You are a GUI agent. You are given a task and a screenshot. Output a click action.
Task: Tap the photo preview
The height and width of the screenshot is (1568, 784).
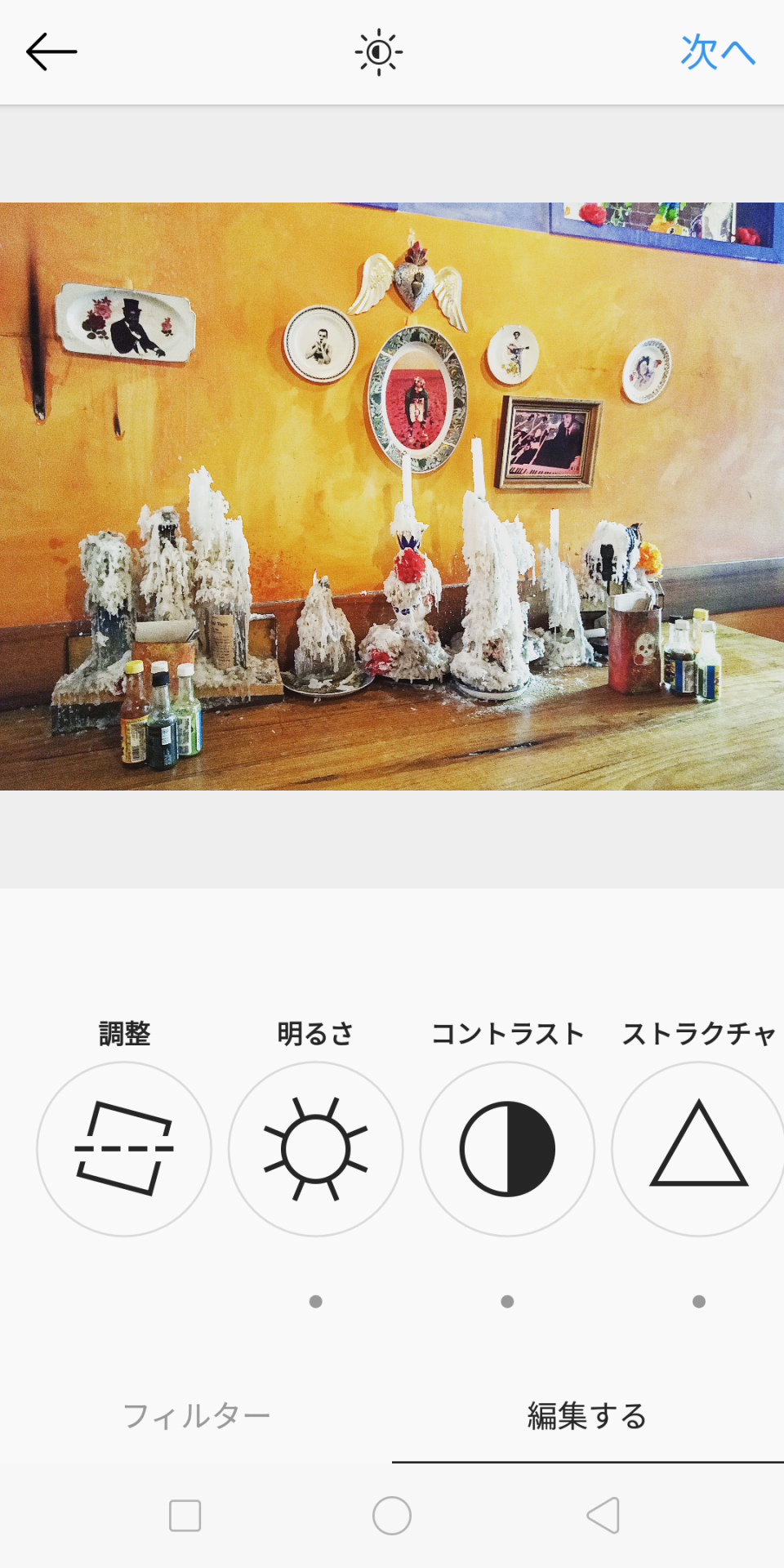tap(392, 497)
